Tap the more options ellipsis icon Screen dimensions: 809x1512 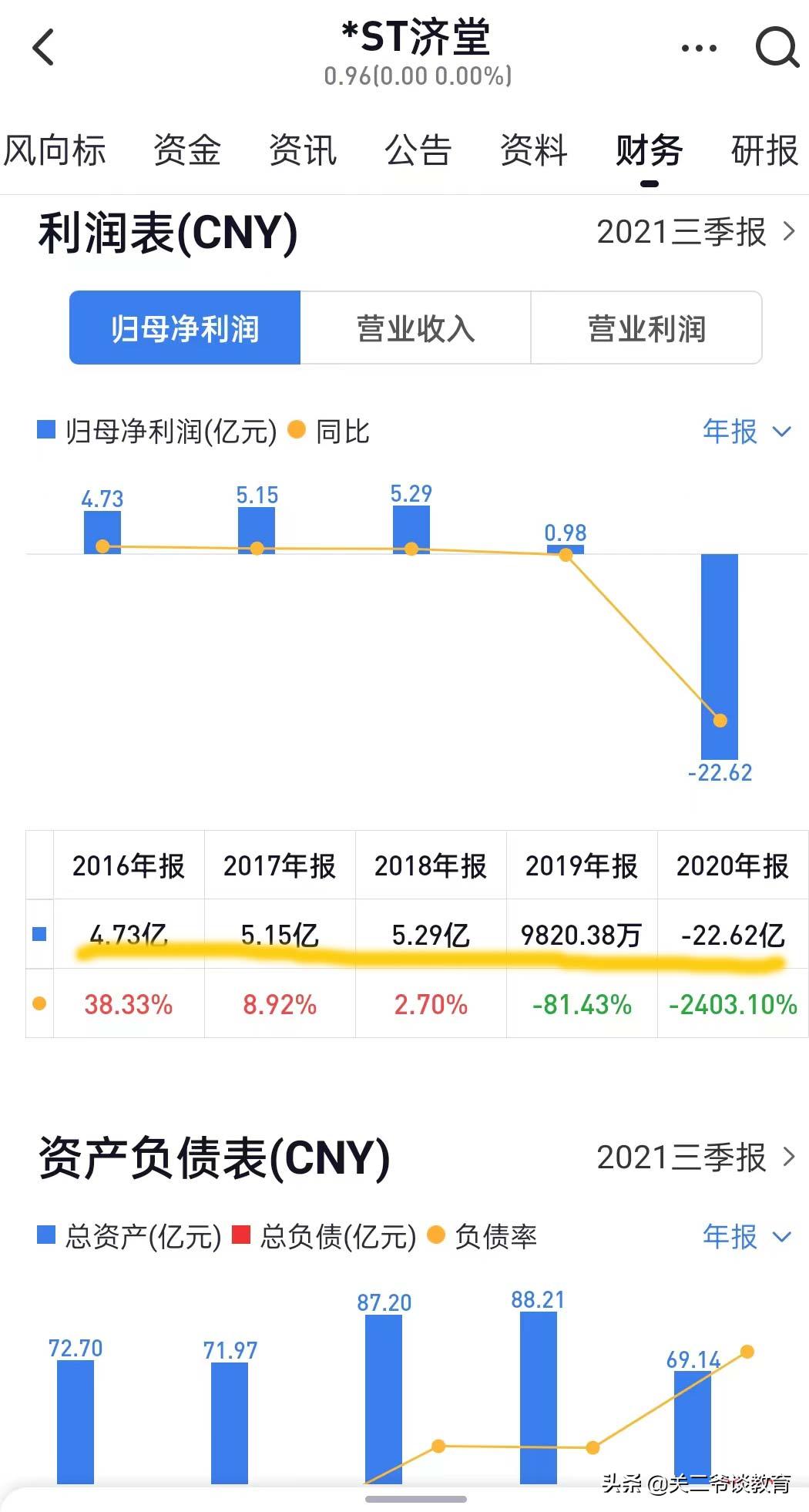point(700,48)
